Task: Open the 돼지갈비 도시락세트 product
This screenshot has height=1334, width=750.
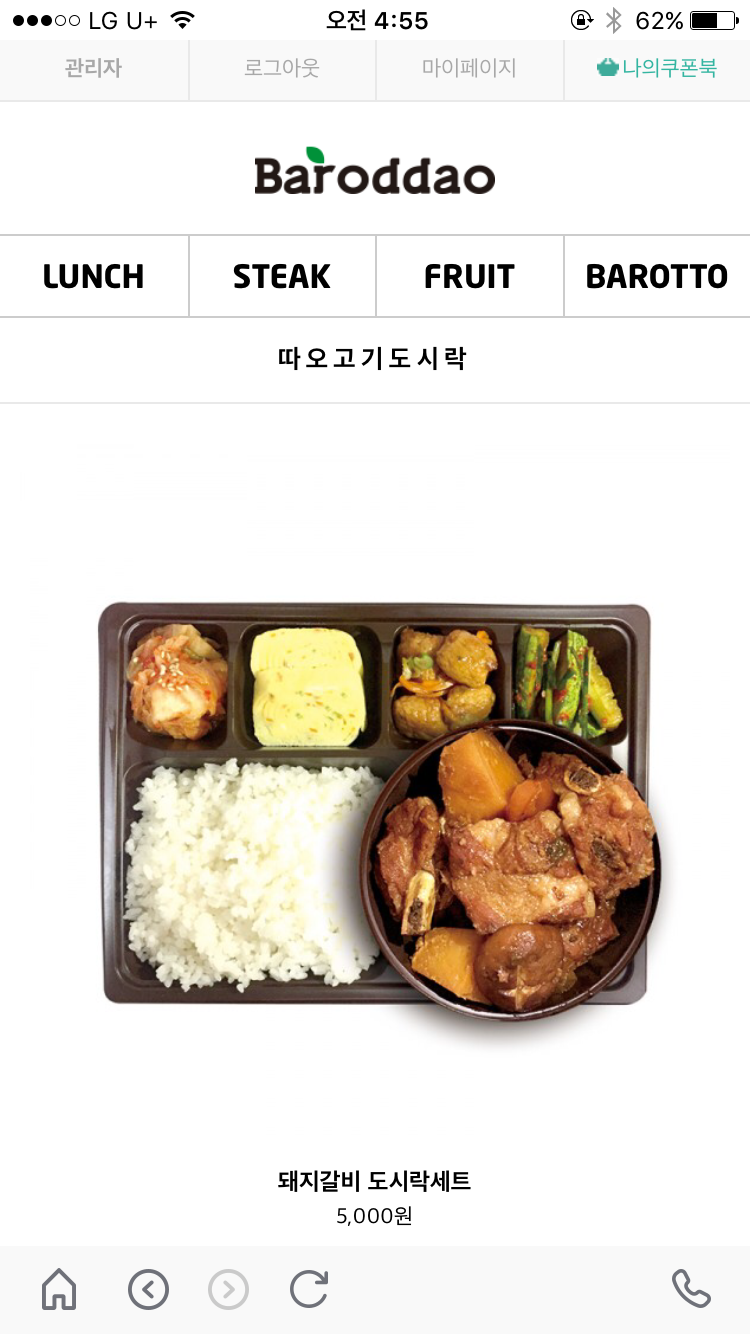Action: pos(374,810)
